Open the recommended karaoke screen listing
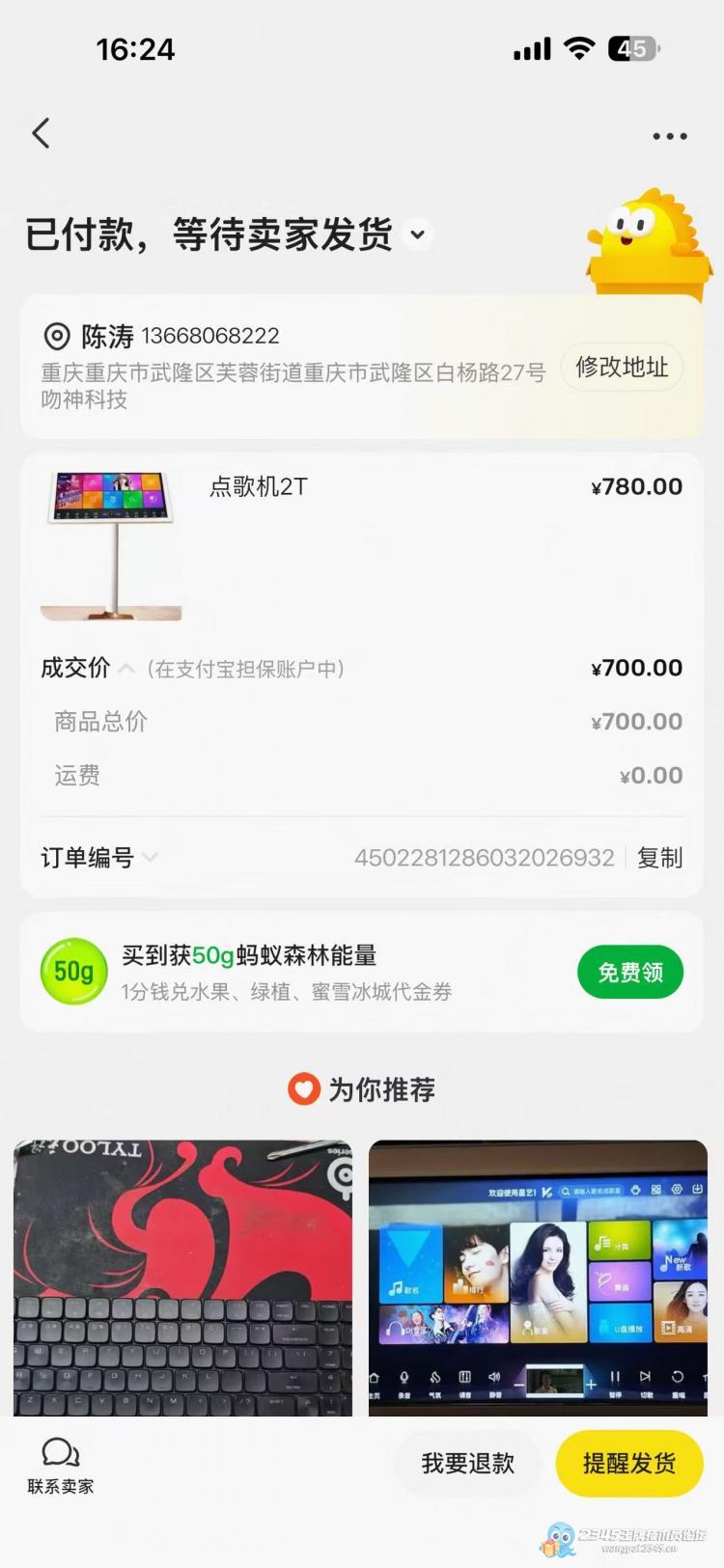The width and height of the screenshot is (724, 1568). click(538, 1278)
